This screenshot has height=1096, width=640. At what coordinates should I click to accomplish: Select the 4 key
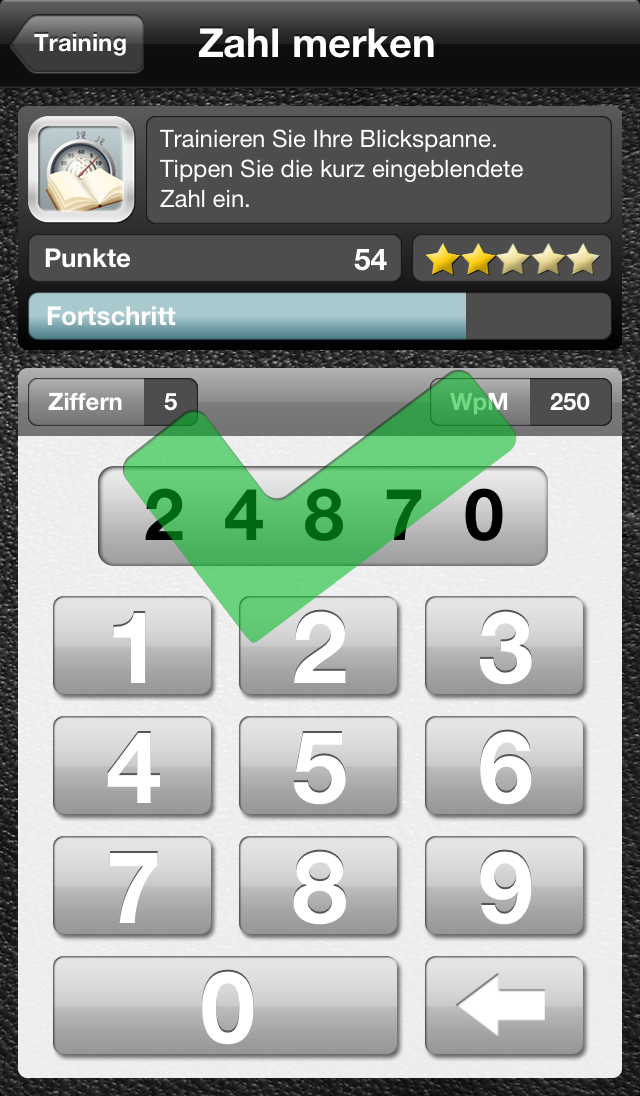133,766
